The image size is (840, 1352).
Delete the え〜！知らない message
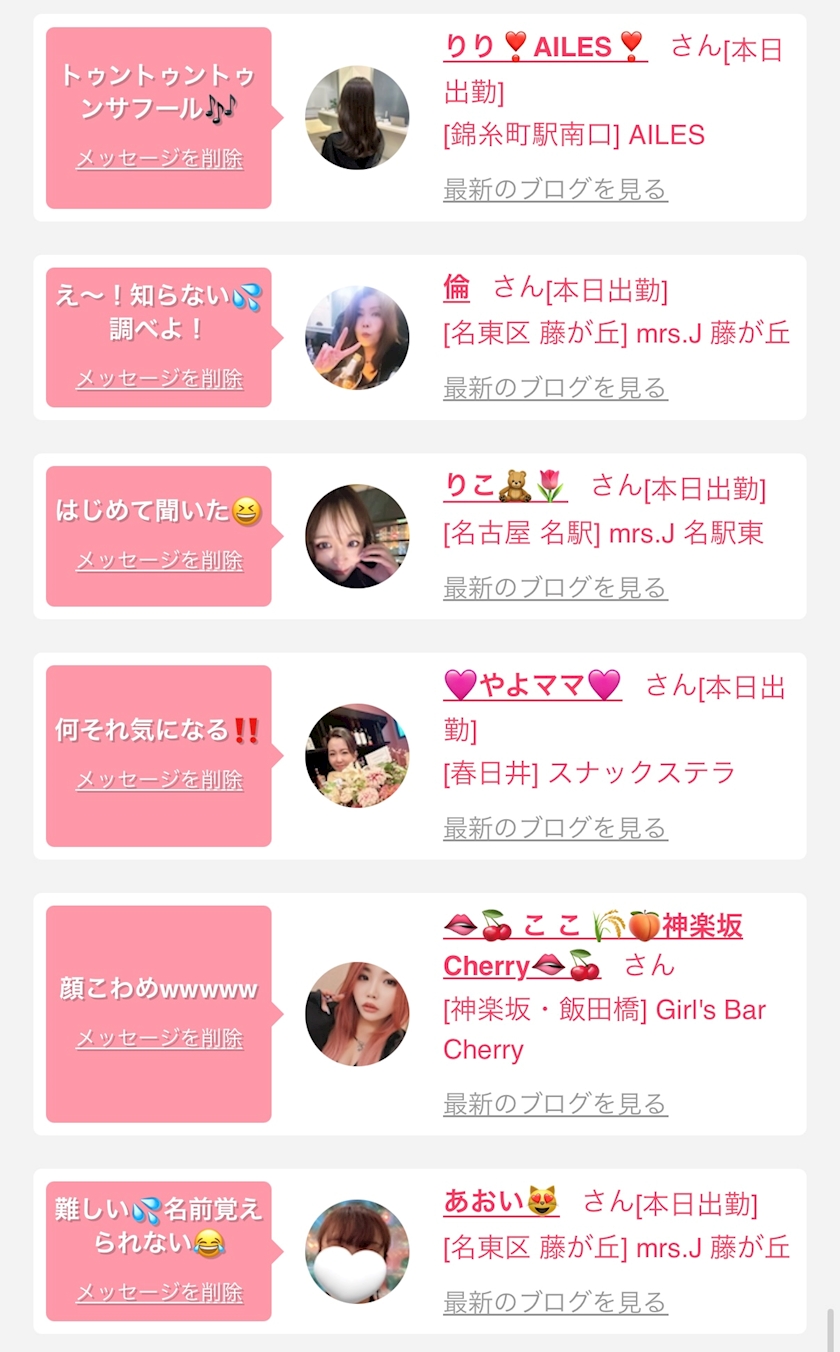pos(159,378)
